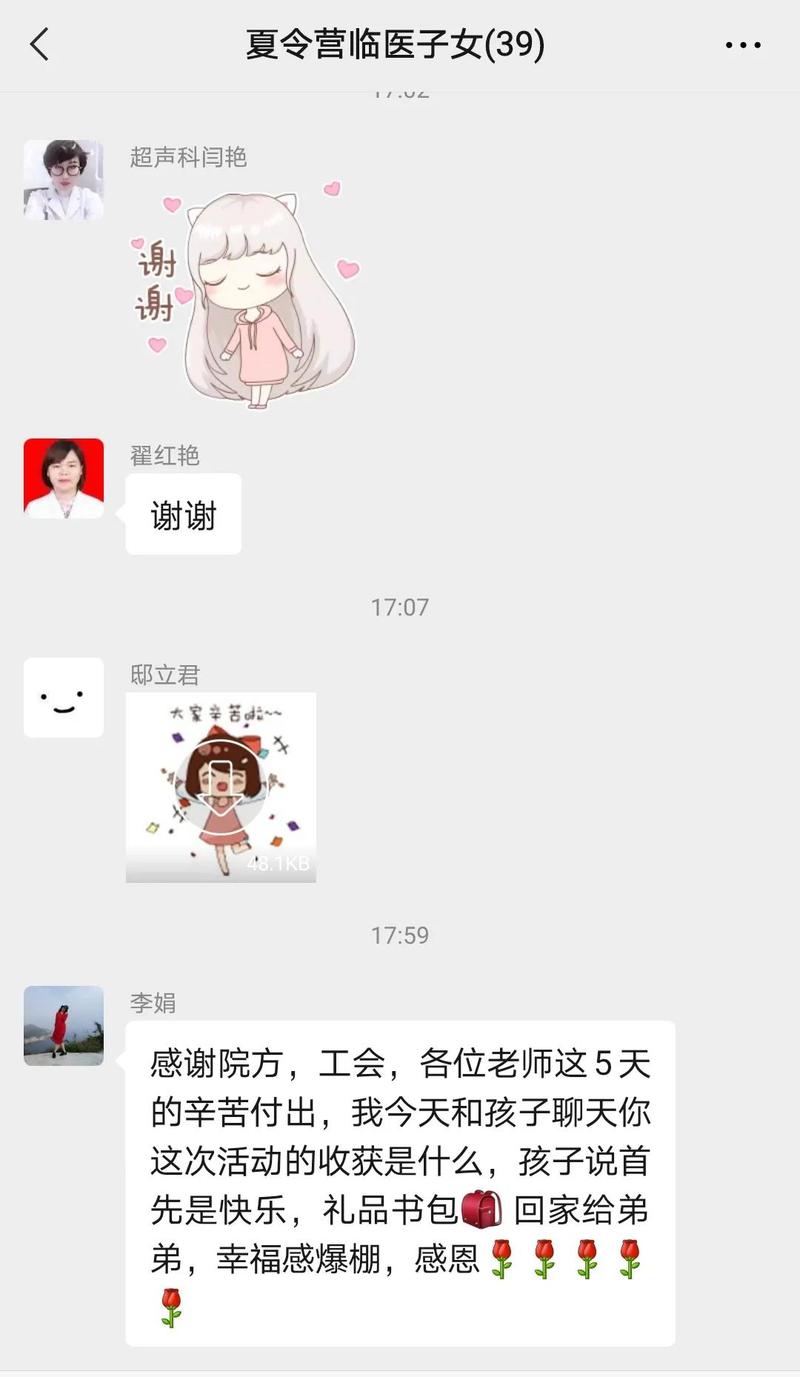Image resolution: width=800 pixels, height=1377 pixels.
Task: Download the 48.1KB sticker from 邸立君
Action: [221, 787]
